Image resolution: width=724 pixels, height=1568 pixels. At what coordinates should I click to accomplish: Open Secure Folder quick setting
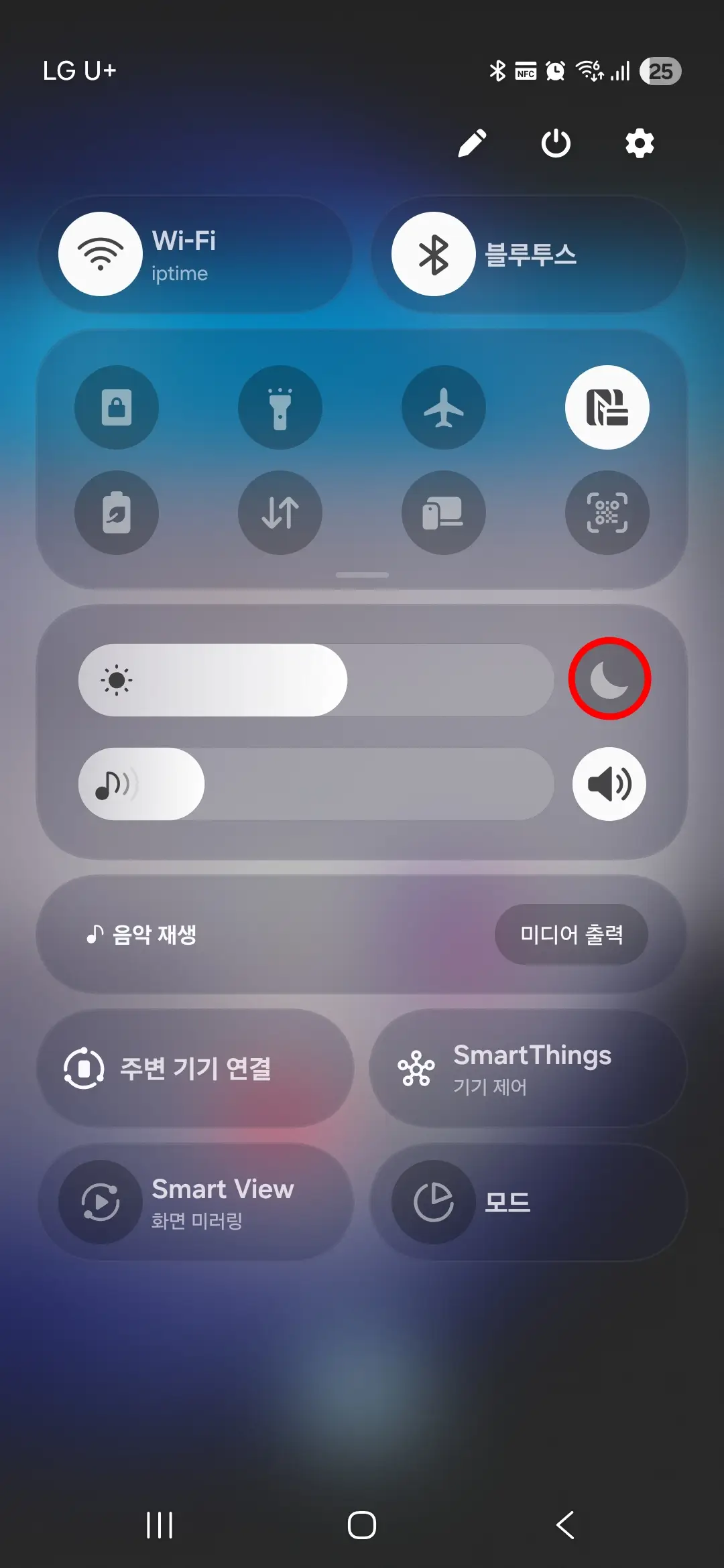point(117,408)
